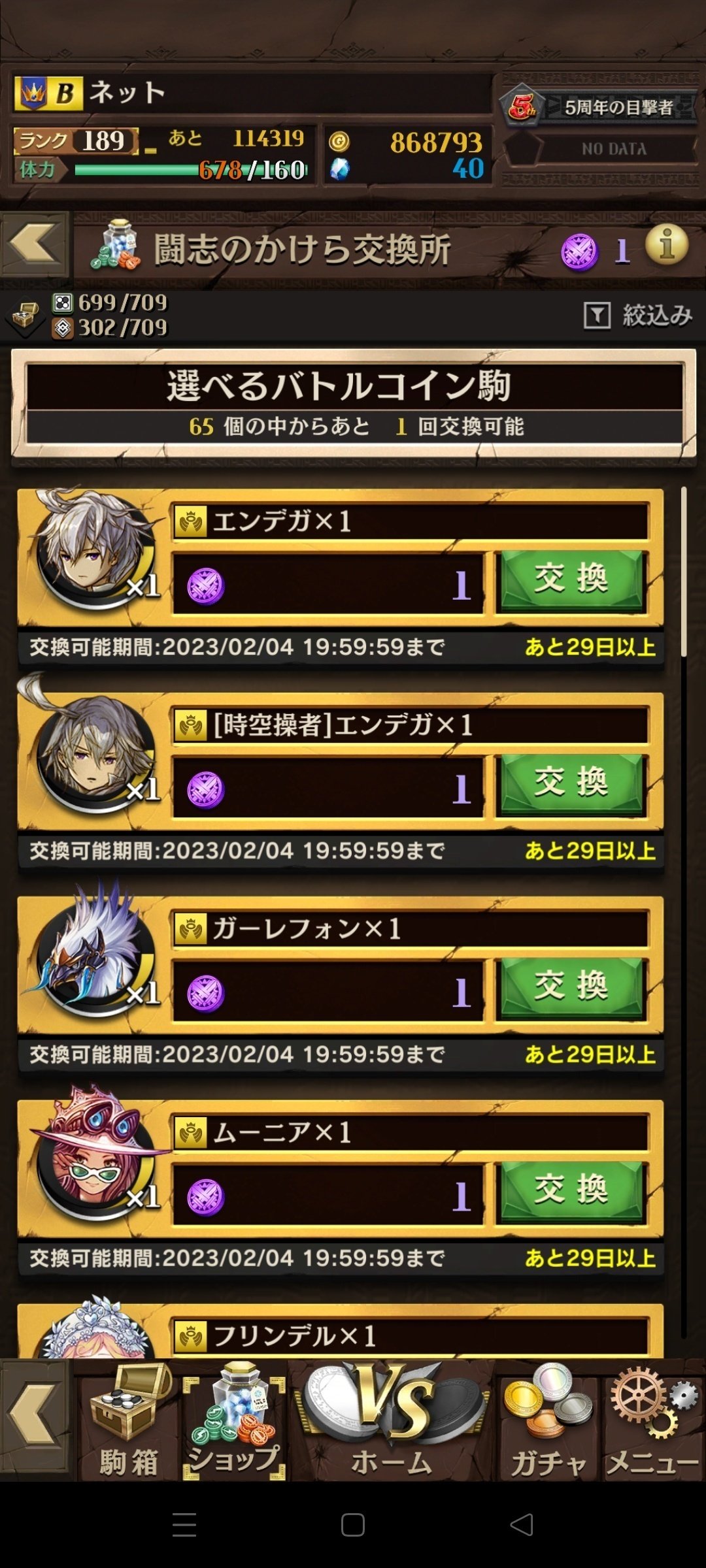Screen dimensions: 706x1568
Task: Exchange for エンデガ×1
Action: point(571,580)
